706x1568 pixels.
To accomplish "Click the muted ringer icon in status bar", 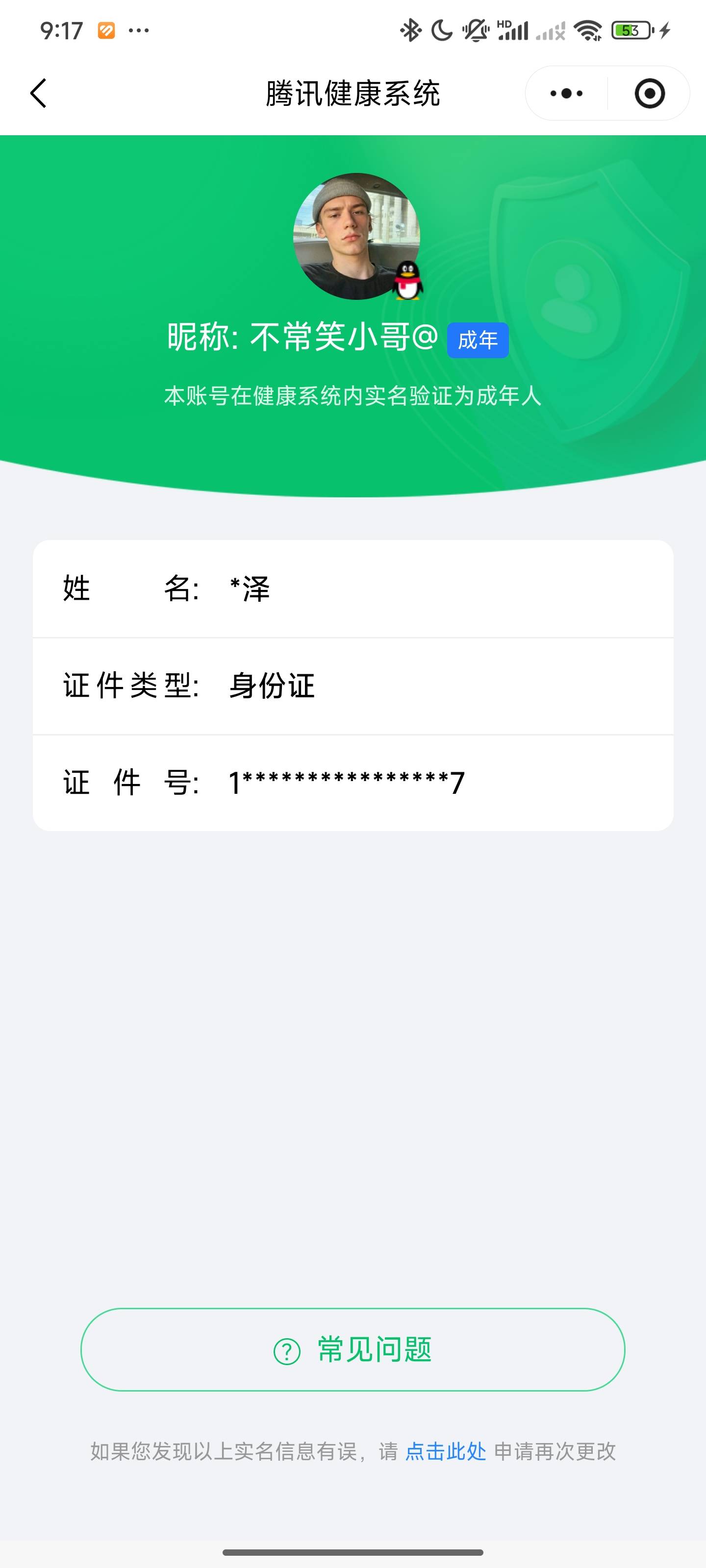I will click(475, 29).
